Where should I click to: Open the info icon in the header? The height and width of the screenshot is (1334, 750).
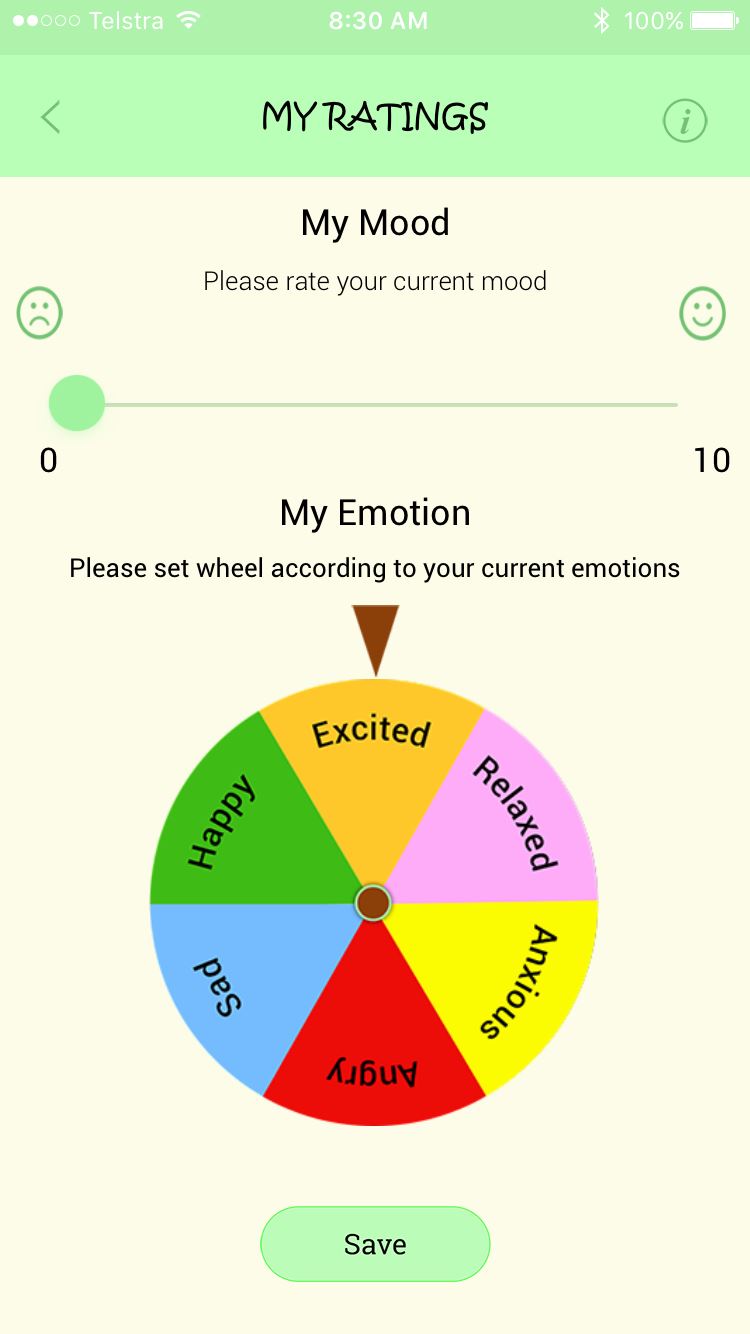click(x=685, y=122)
